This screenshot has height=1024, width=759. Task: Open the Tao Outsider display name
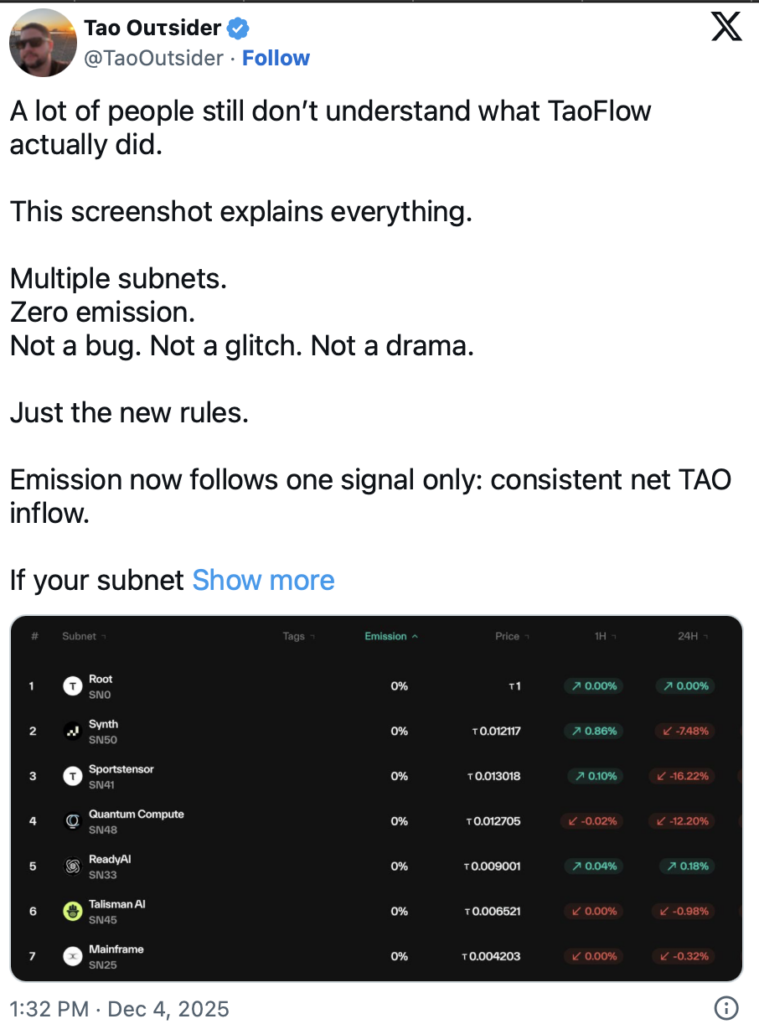click(x=152, y=27)
